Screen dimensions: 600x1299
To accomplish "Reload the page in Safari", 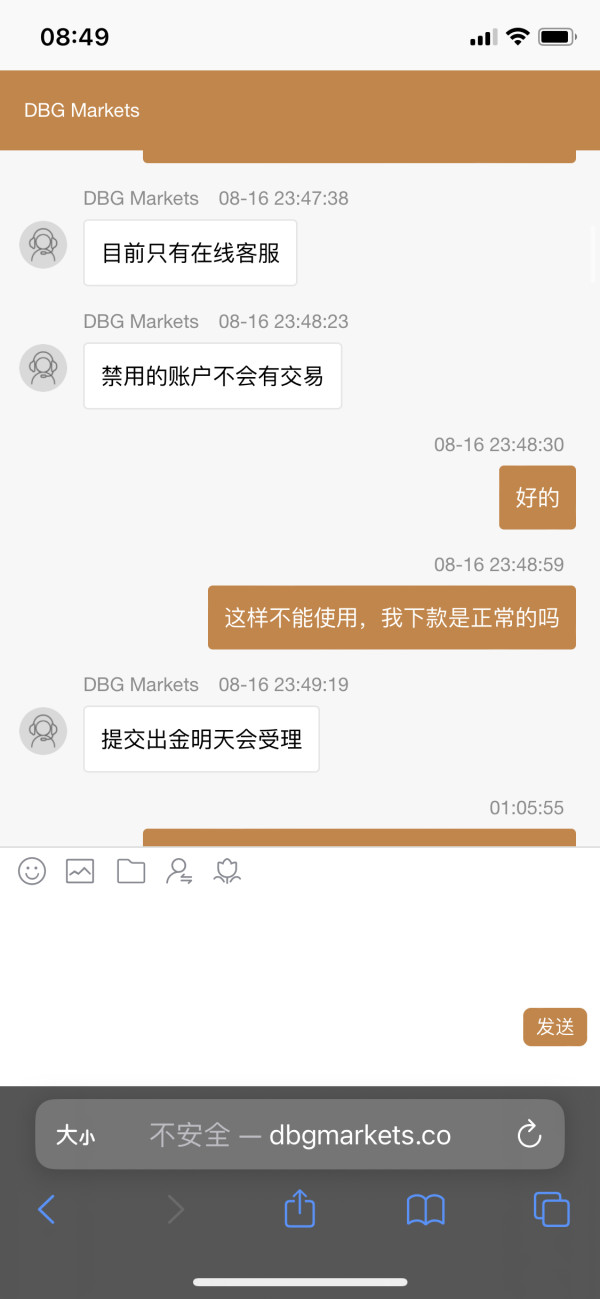I will pos(529,1135).
